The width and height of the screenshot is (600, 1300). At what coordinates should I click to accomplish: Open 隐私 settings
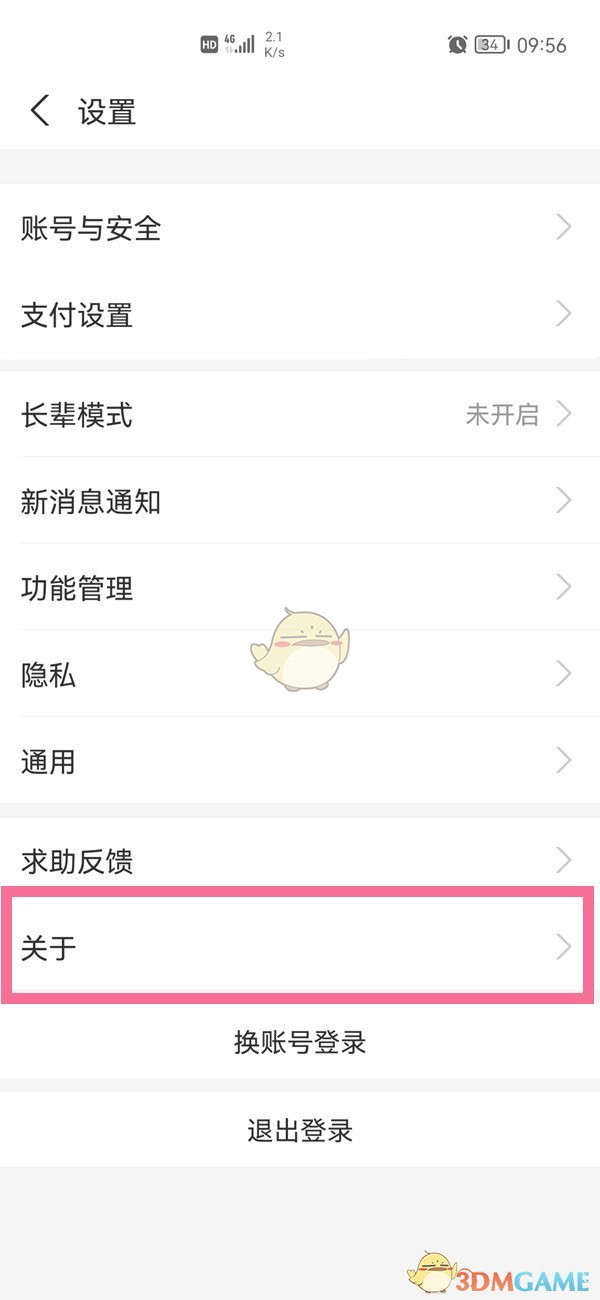tap(300, 675)
